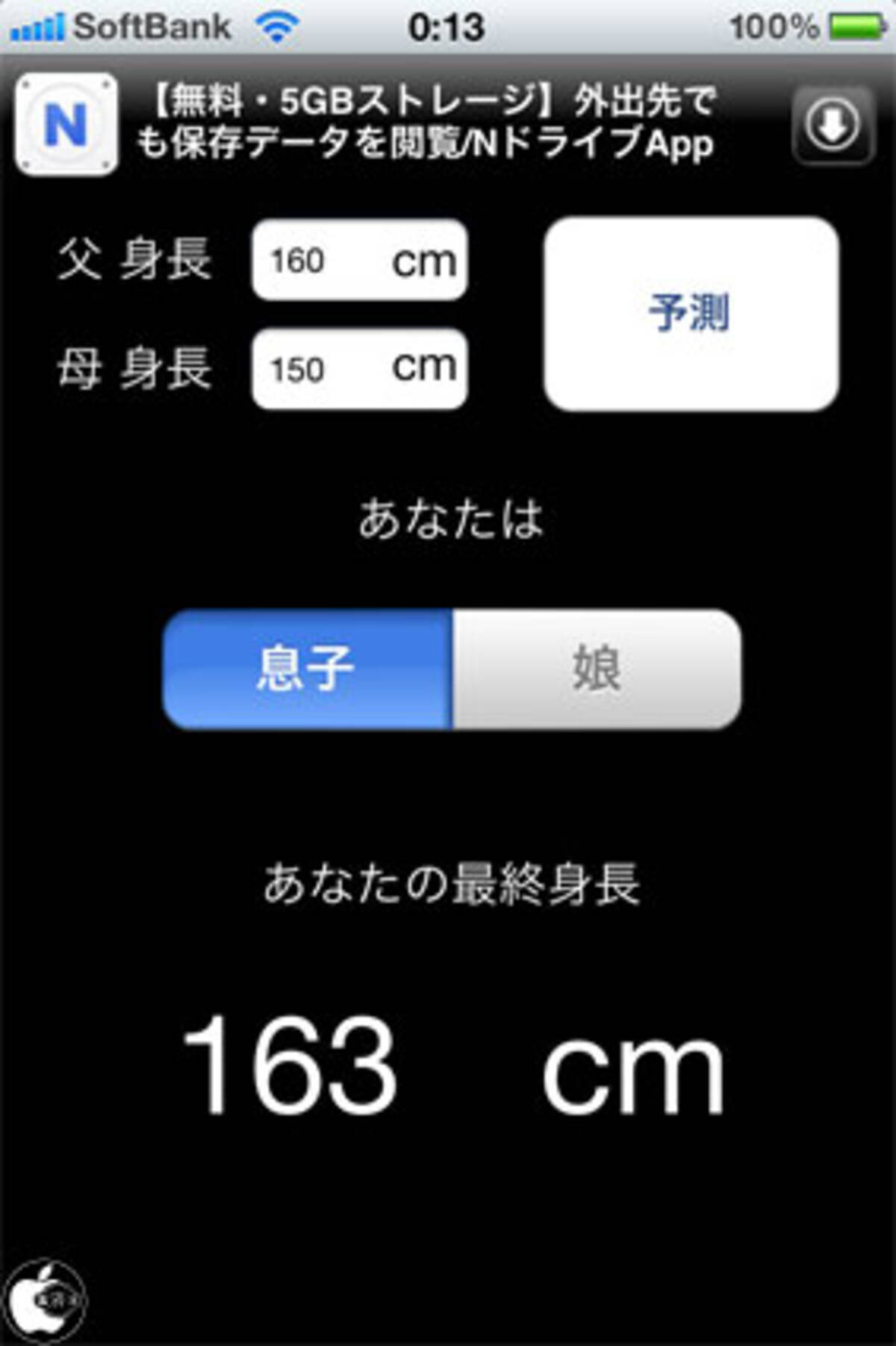
Task: Open the Nドライブ App ad banner
Action: [424, 123]
